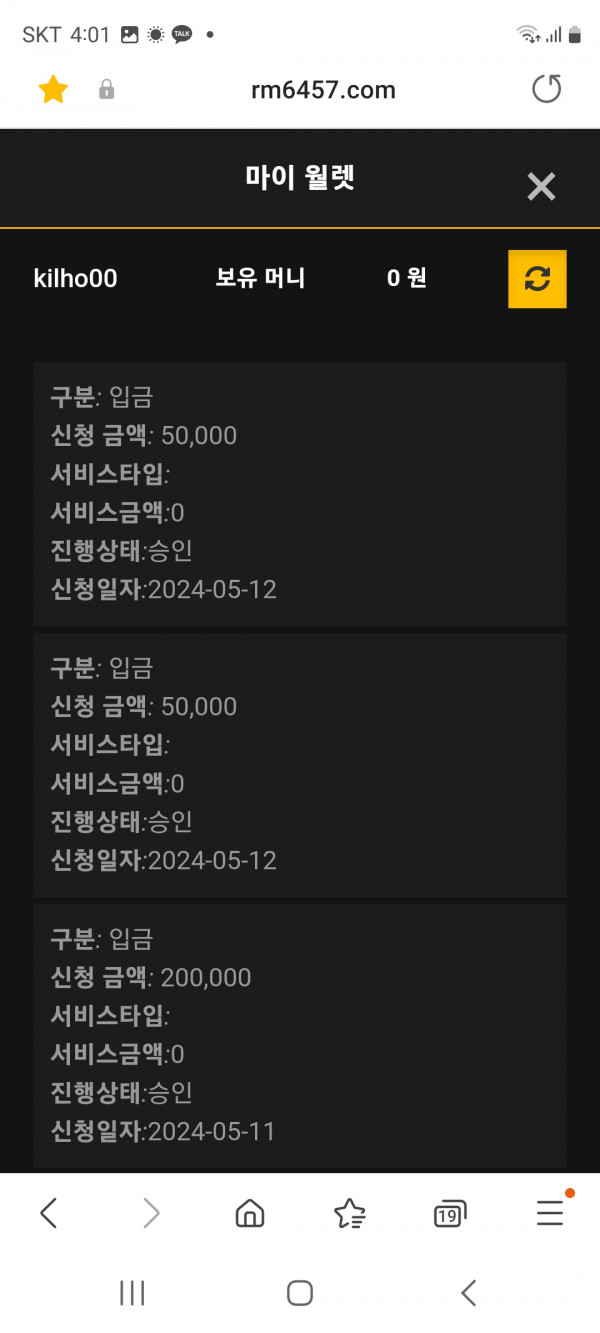Open the browser home page
Viewport: 600px width, 1333px height.
[249, 1213]
